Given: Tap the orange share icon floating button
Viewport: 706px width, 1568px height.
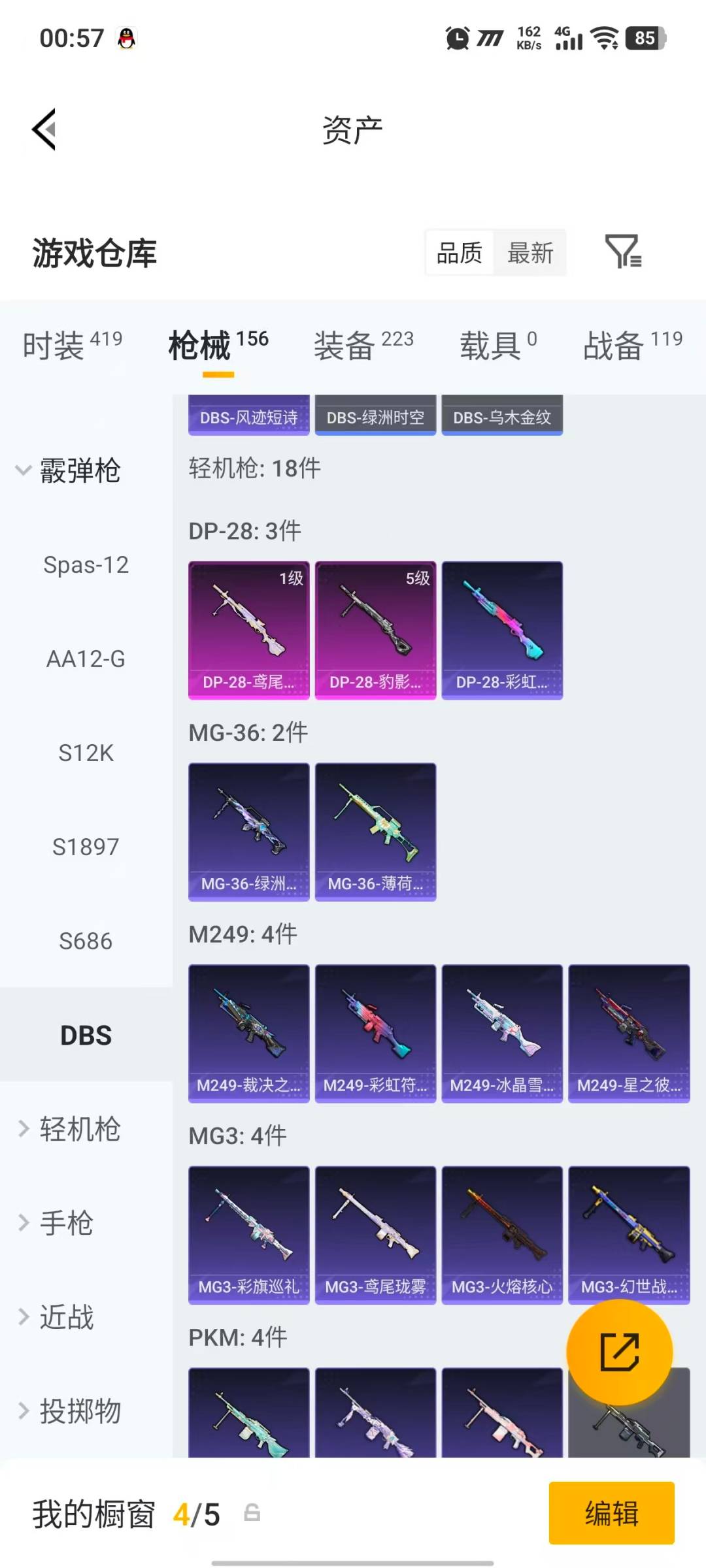Looking at the screenshot, I should (x=618, y=1351).
